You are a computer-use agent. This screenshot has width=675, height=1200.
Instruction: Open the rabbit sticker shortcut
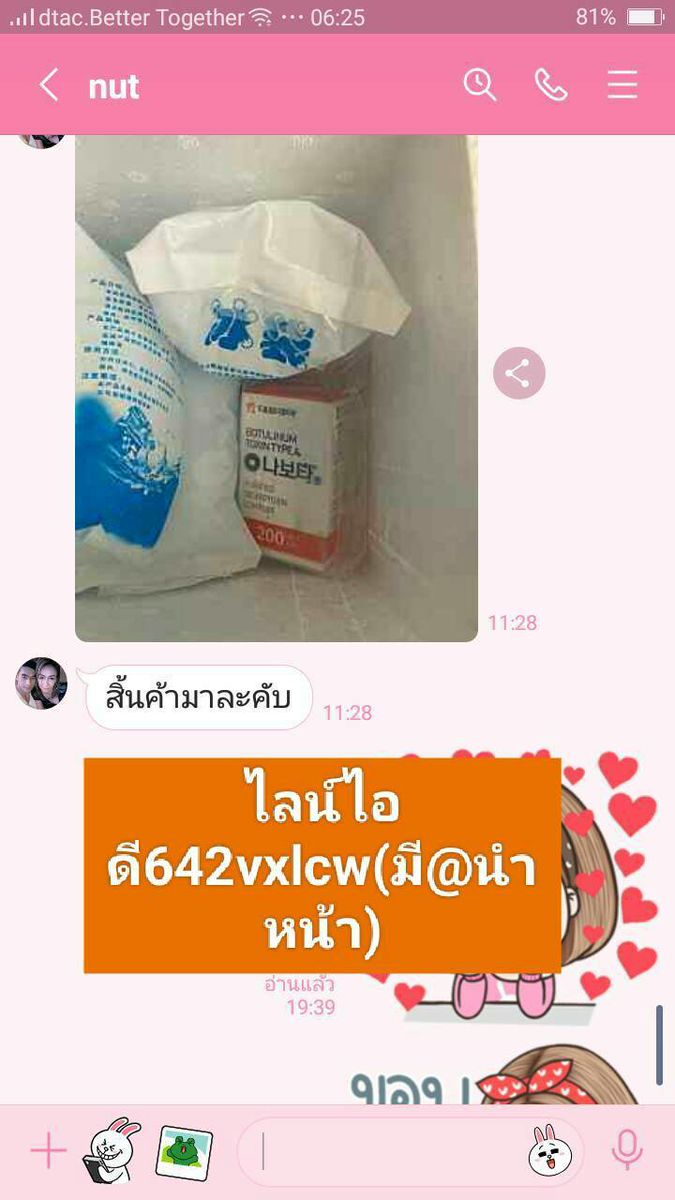click(x=112, y=1151)
